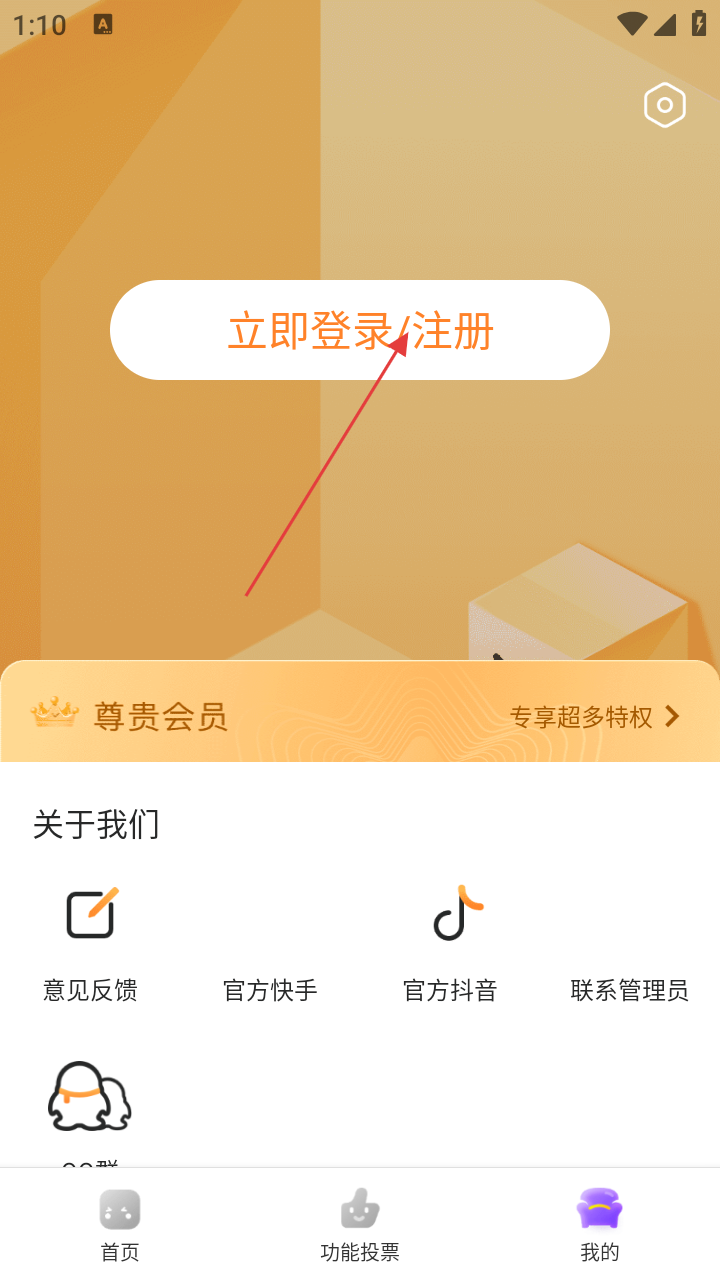Image resolution: width=720 pixels, height=1280 pixels.
Task: Tap 立即登录/注册 to log in
Action: 360,330
